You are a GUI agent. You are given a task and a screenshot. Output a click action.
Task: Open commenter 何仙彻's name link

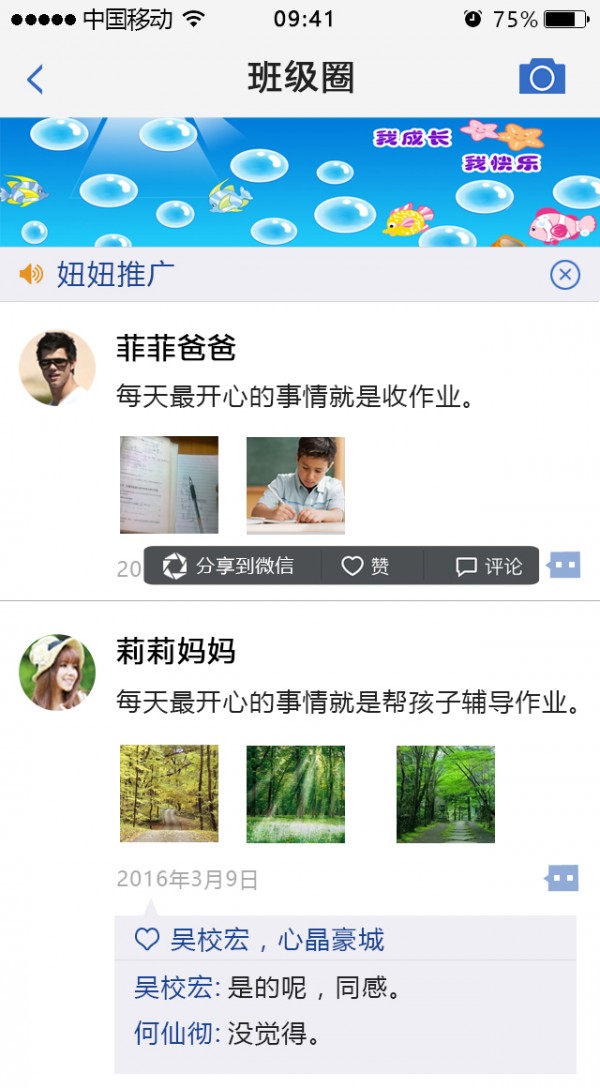176,1032
